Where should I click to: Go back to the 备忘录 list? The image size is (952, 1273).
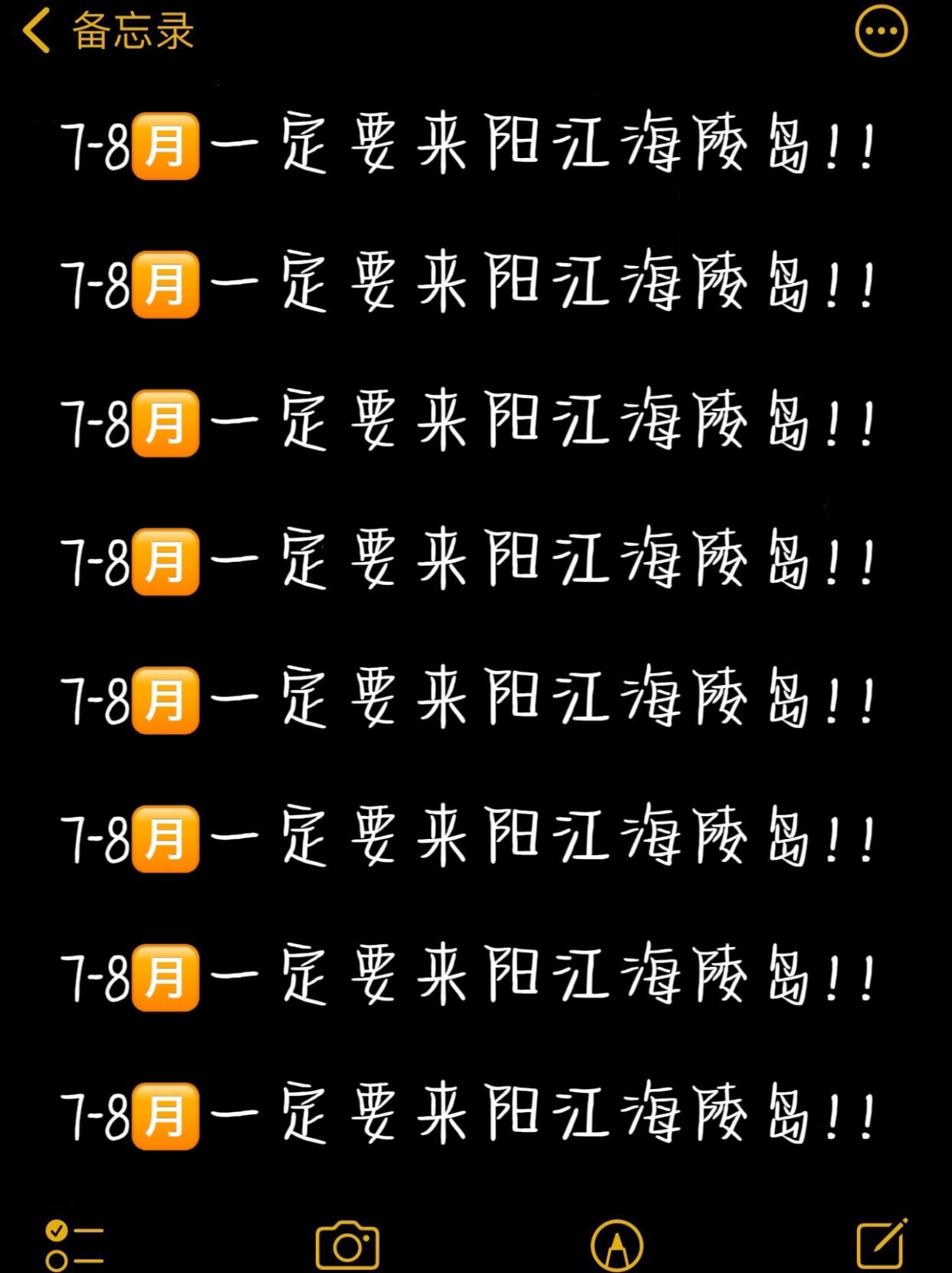coord(107,32)
